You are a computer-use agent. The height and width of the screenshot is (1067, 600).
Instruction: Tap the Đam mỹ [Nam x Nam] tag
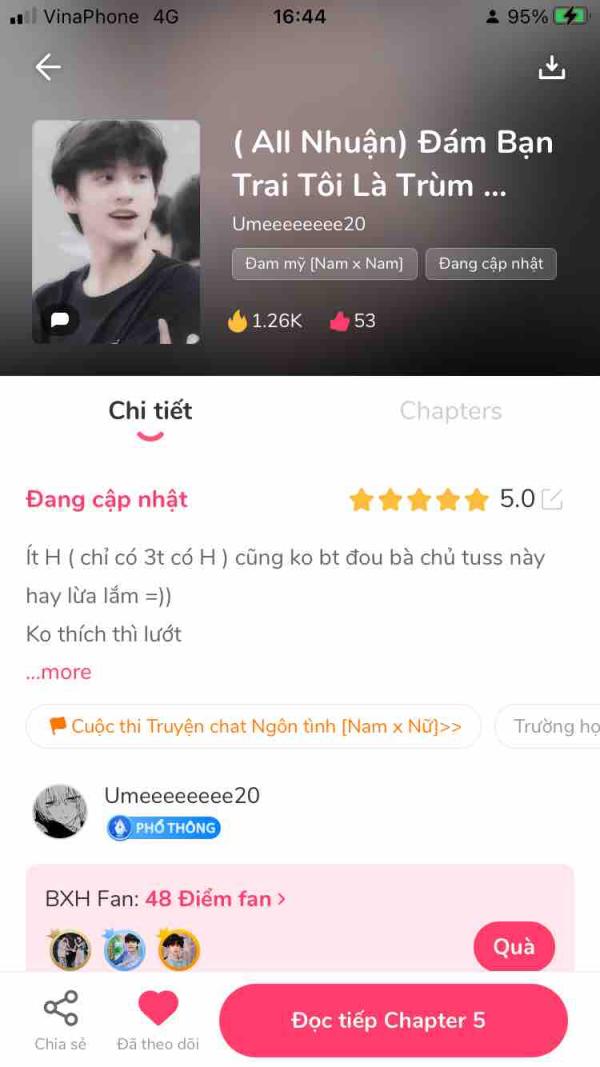tap(324, 264)
